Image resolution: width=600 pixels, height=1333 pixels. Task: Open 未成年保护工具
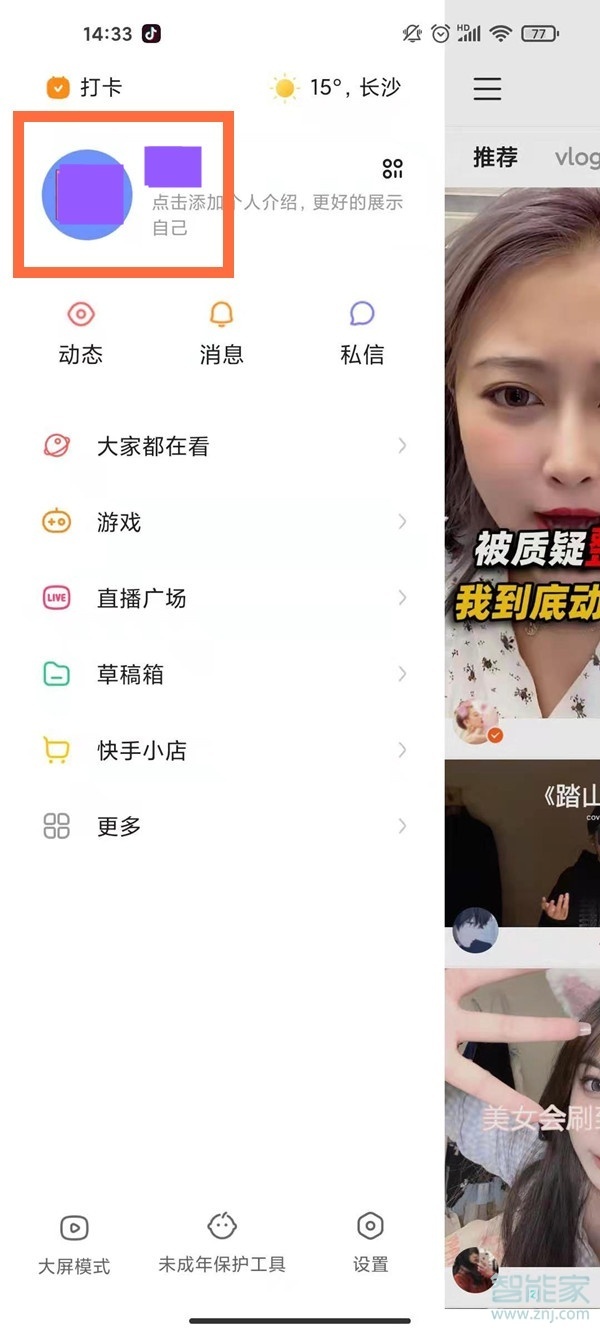pyautogui.click(x=222, y=1244)
